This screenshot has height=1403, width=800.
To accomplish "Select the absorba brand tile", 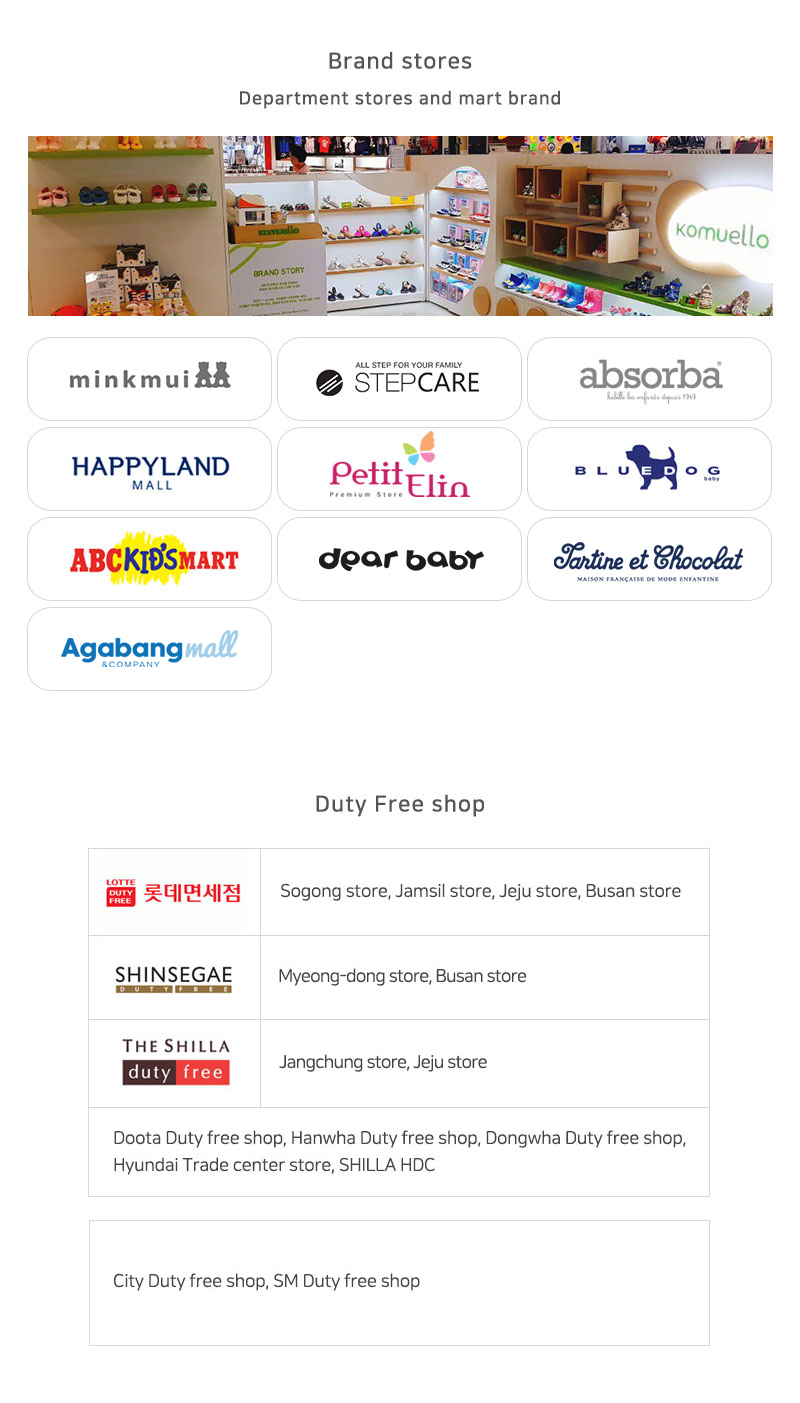I will tap(649, 379).
